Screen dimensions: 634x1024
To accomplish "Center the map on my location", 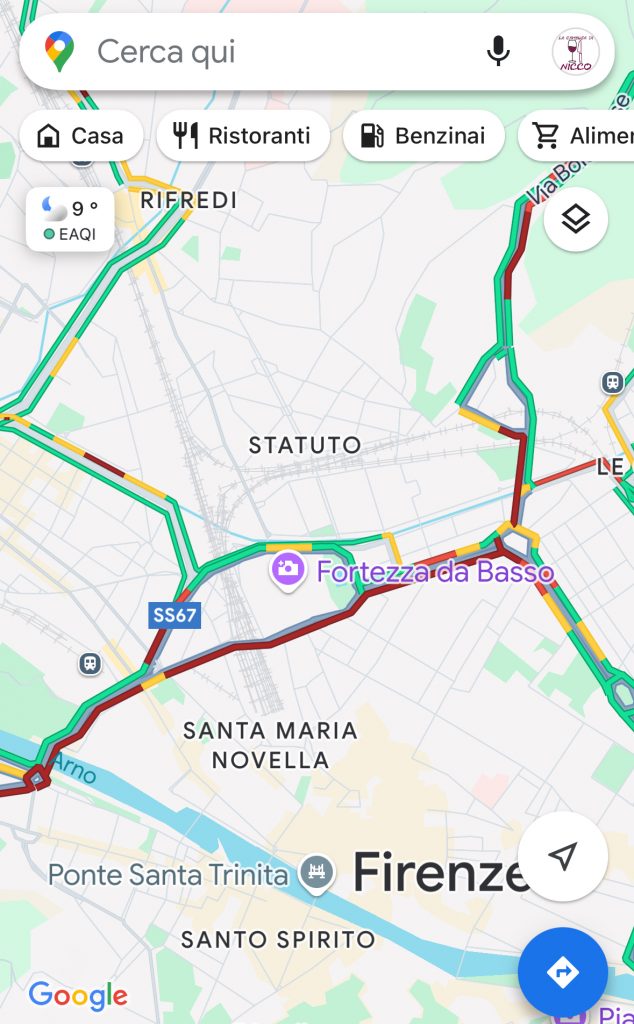I will [x=563, y=856].
